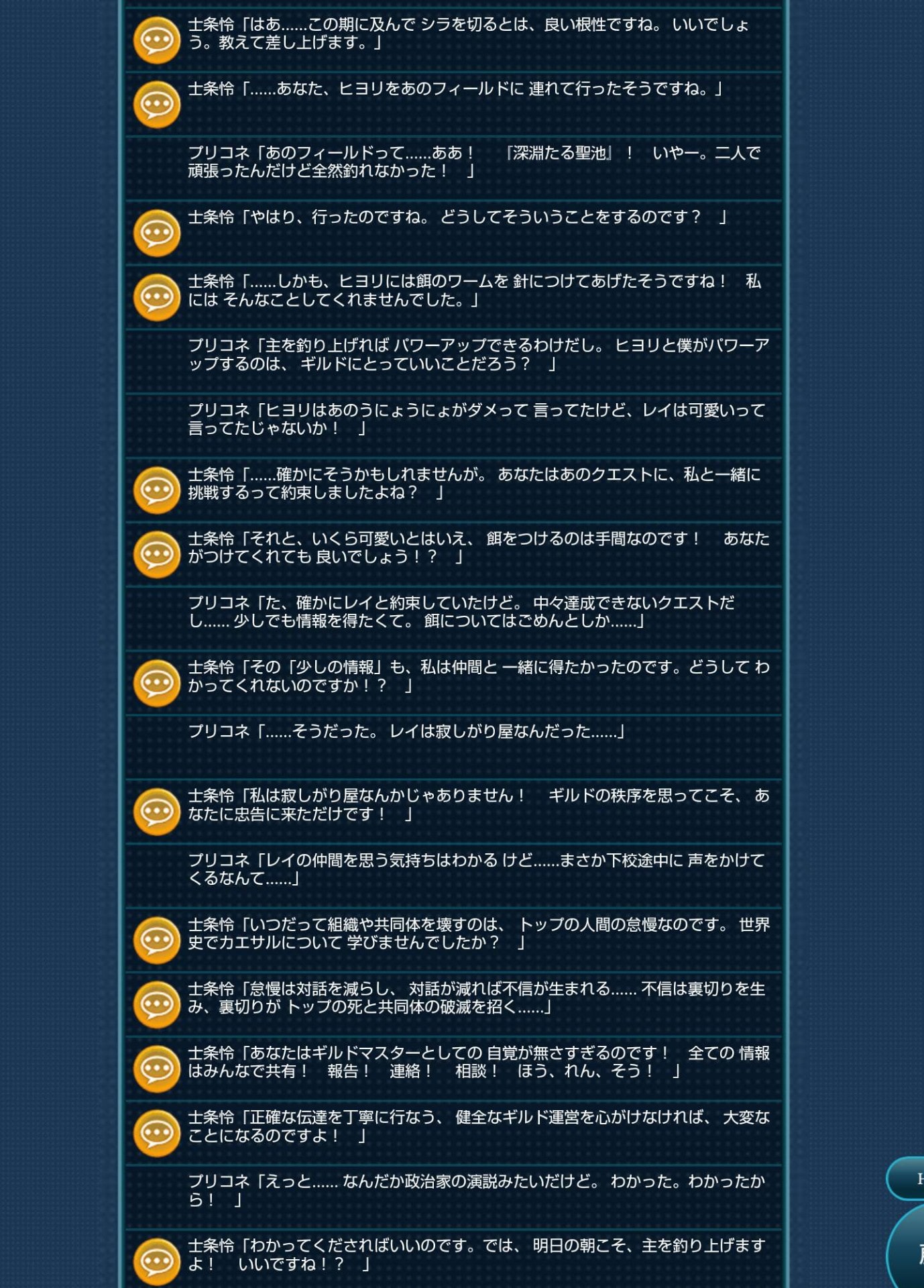924x1288 pixels.
Task: Play voice for line 「……しかも、ヒヨリには餌のワームを」
Action: 157,297
